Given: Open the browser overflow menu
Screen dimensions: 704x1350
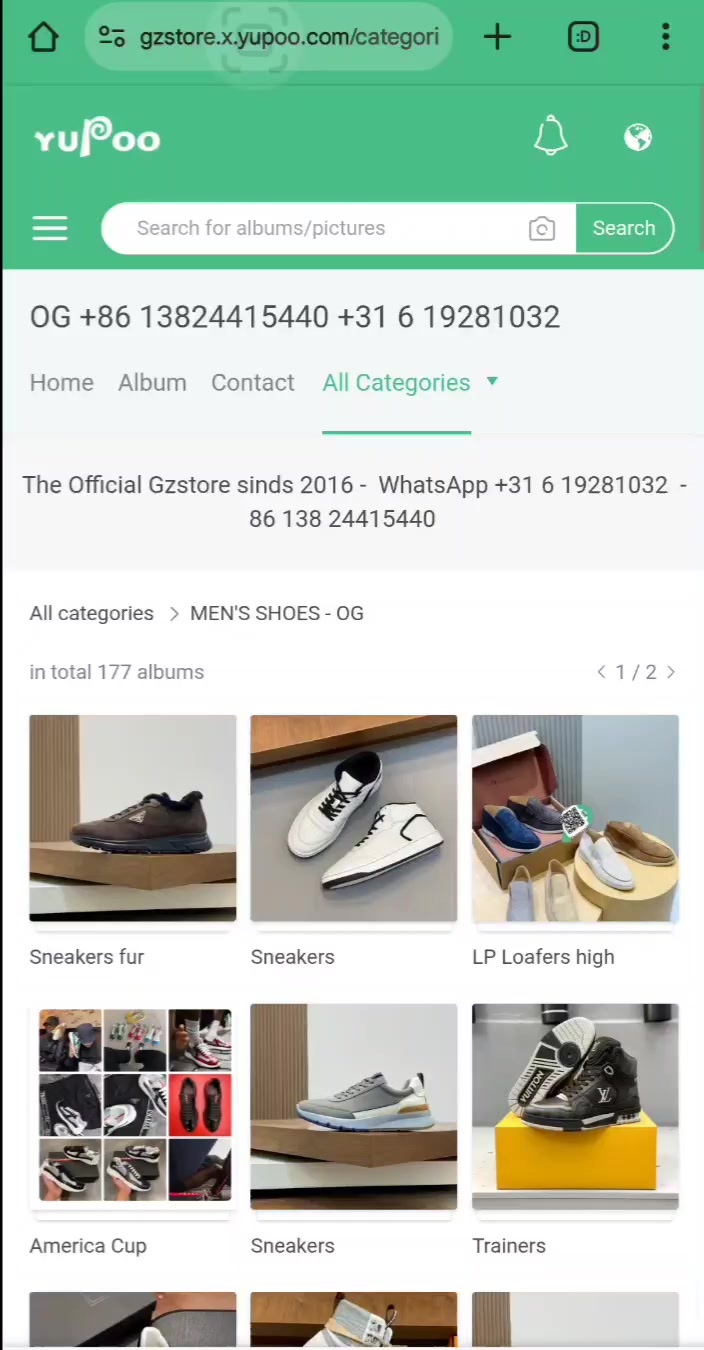Looking at the screenshot, I should click(665, 38).
